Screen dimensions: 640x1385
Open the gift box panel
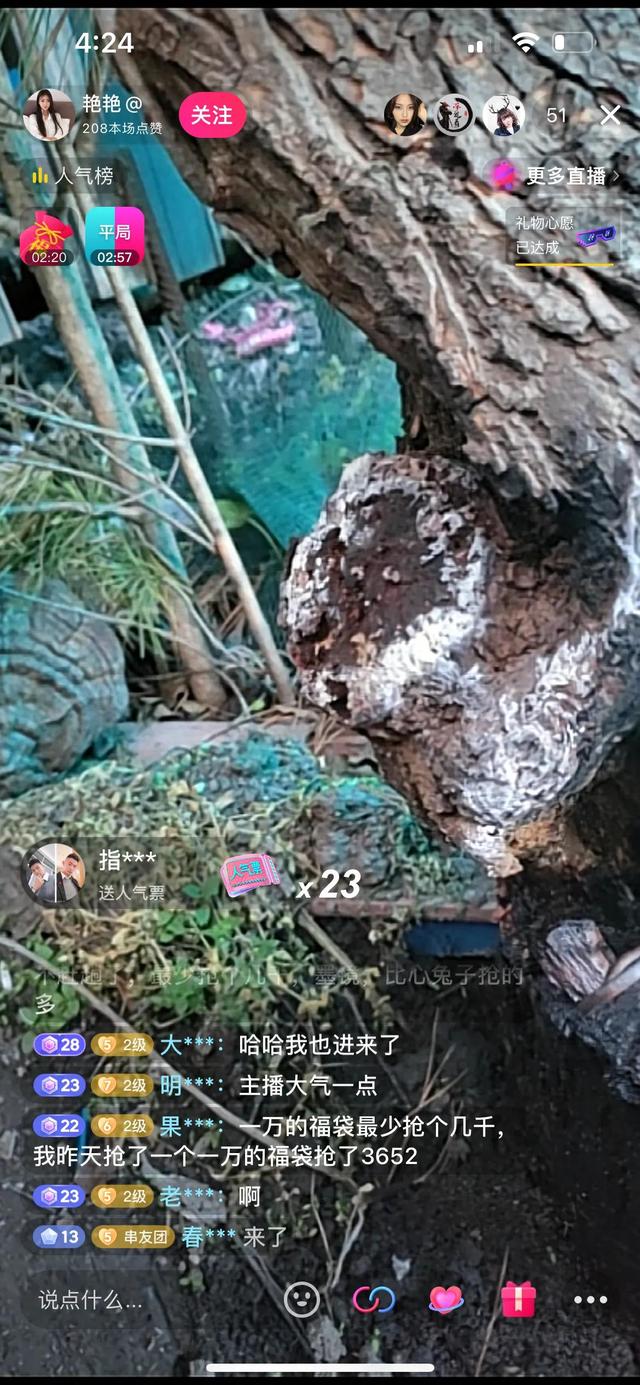[518, 1299]
